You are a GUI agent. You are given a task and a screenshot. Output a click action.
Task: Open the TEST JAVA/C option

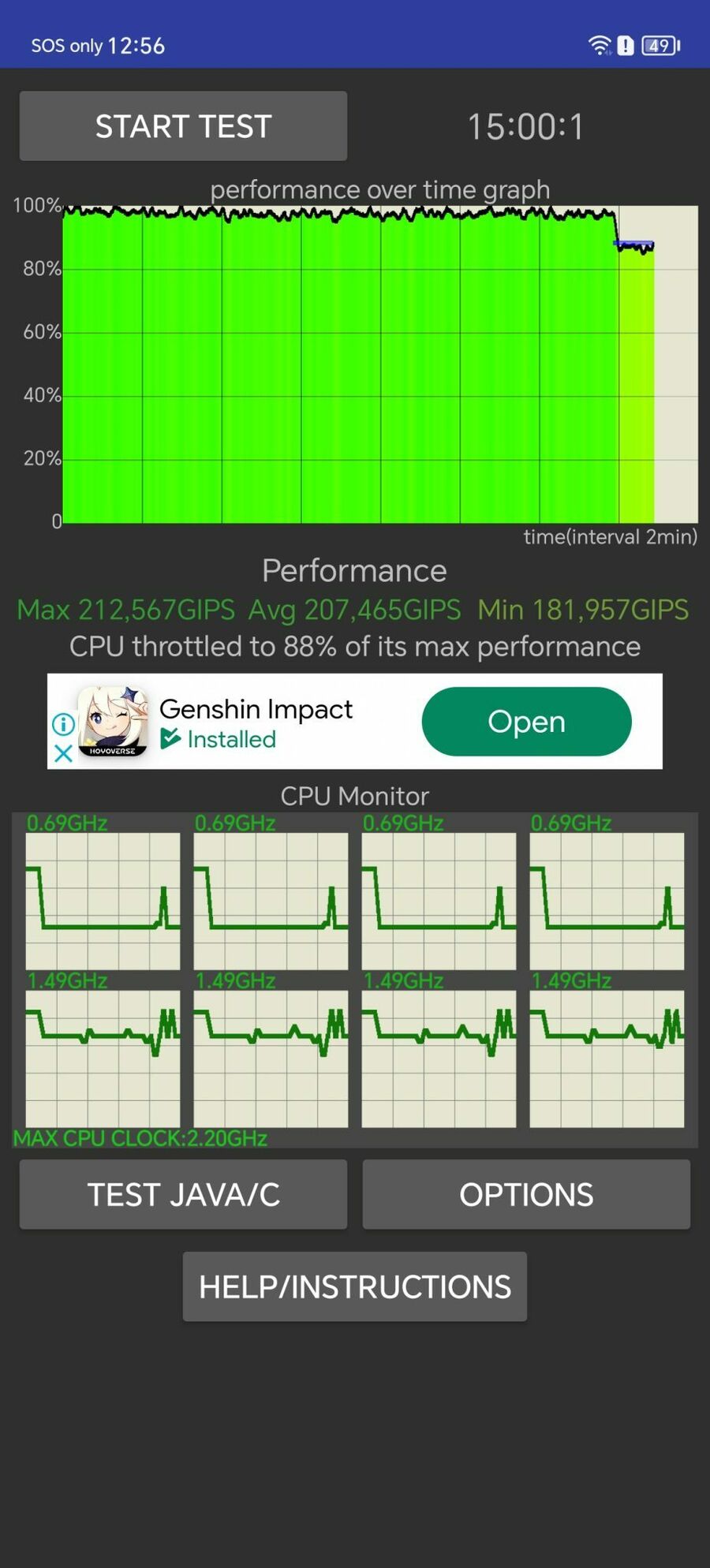183,1194
